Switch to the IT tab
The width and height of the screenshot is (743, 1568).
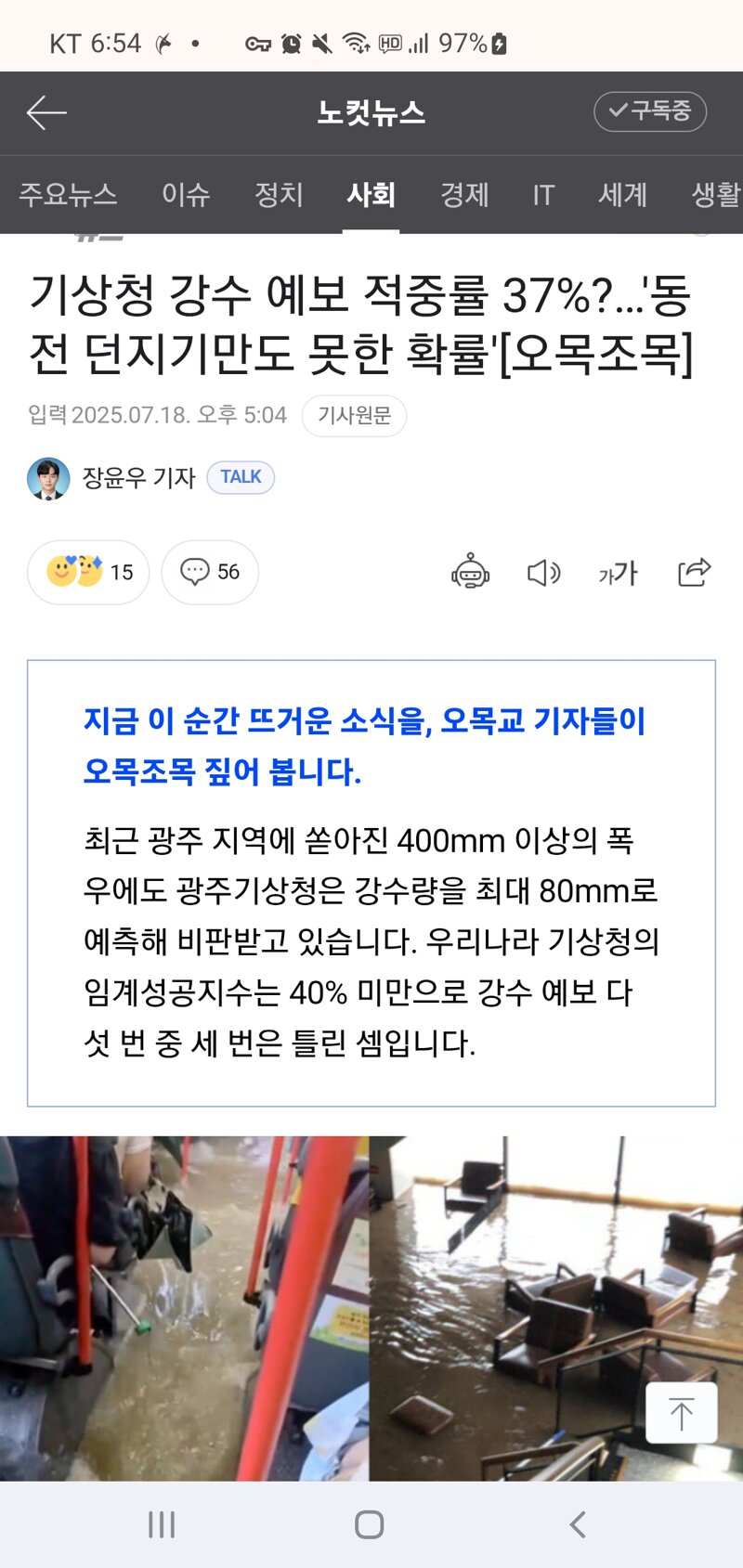coord(543,195)
